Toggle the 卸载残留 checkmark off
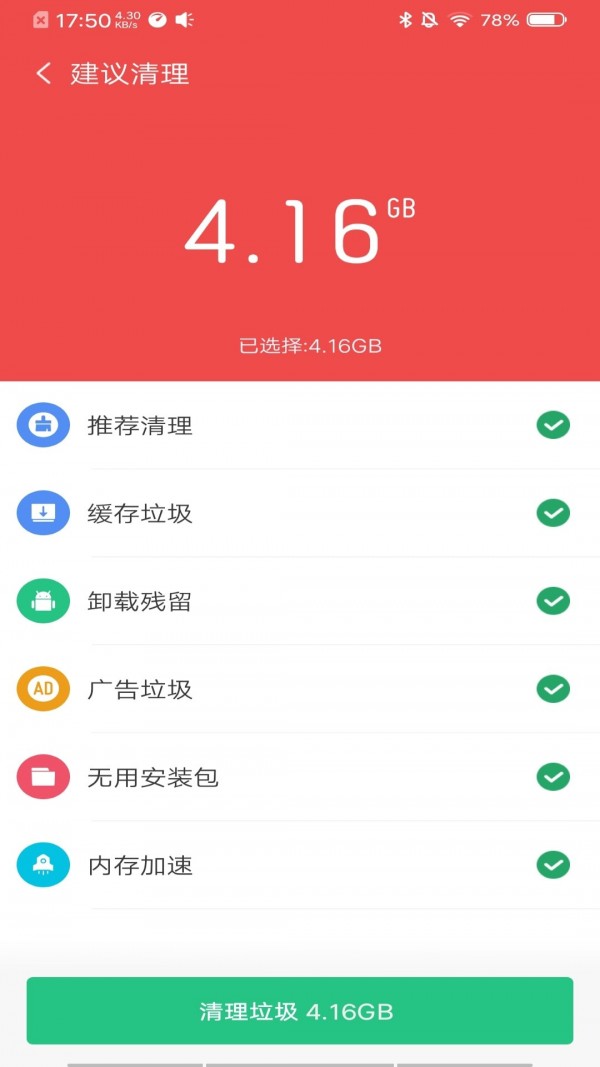The height and width of the screenshot is (1067, 600). 553,602
